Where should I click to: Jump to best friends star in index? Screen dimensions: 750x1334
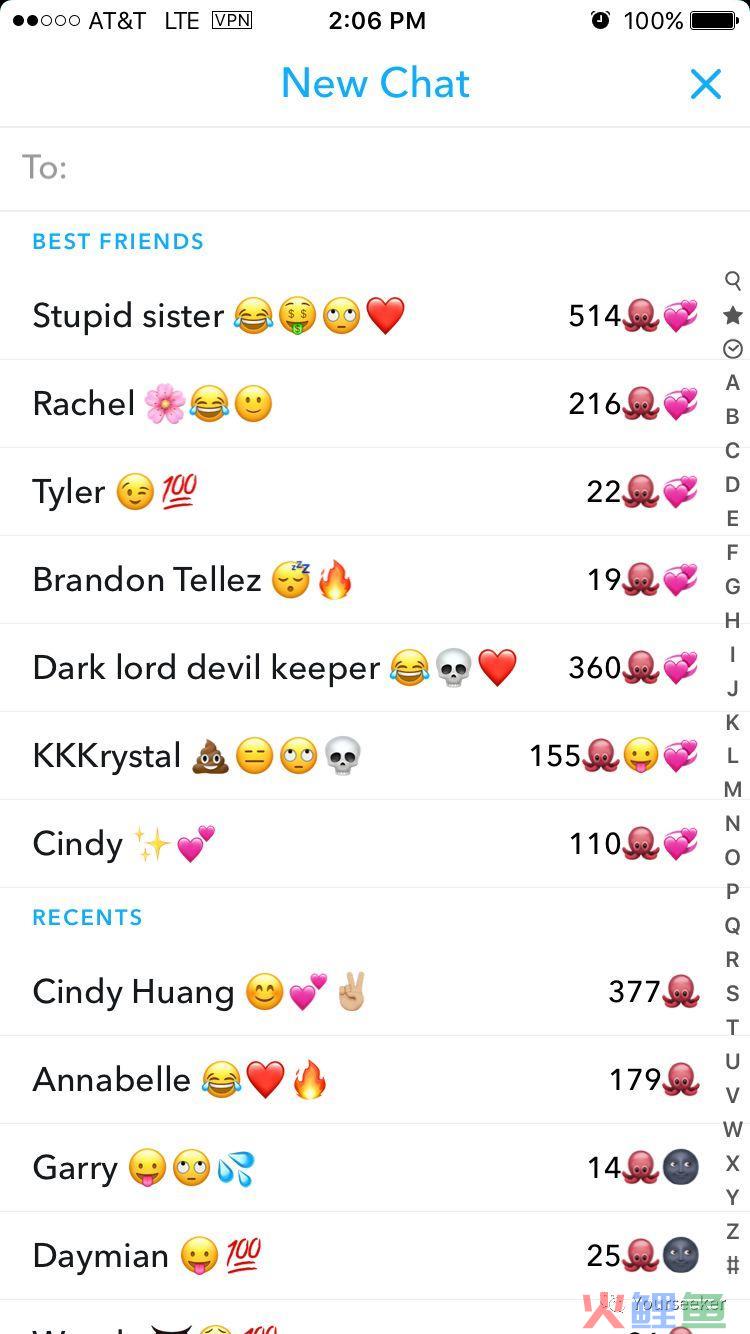pos(733,315)
